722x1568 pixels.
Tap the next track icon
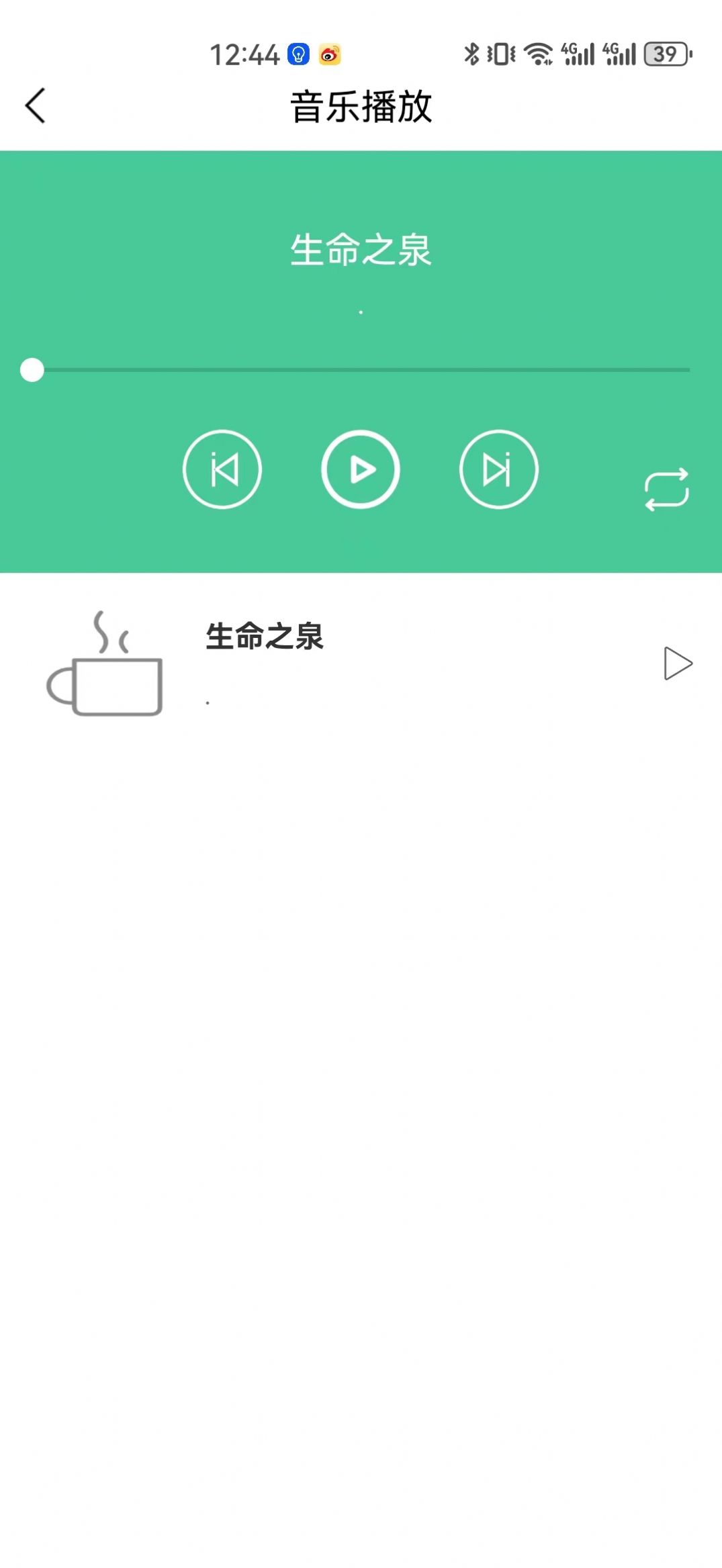(499, 469)
